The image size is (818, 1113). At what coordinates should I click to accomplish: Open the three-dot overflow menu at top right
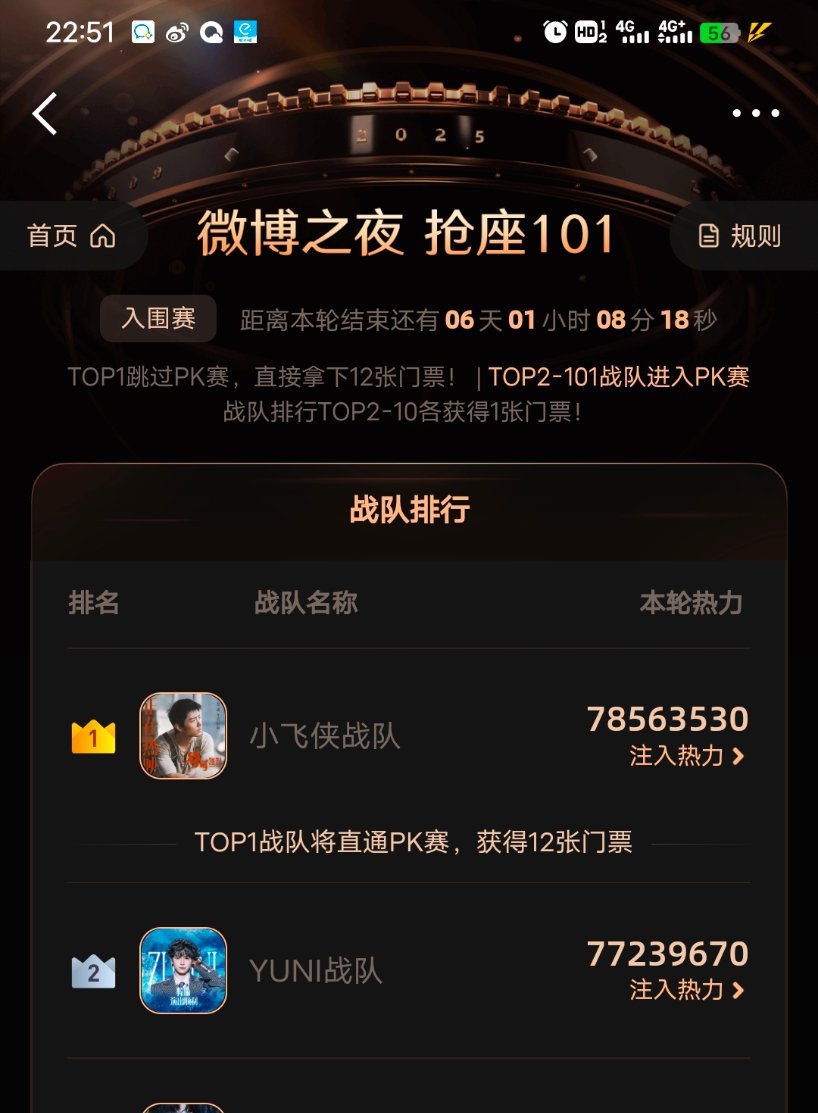tap(755, 113)
